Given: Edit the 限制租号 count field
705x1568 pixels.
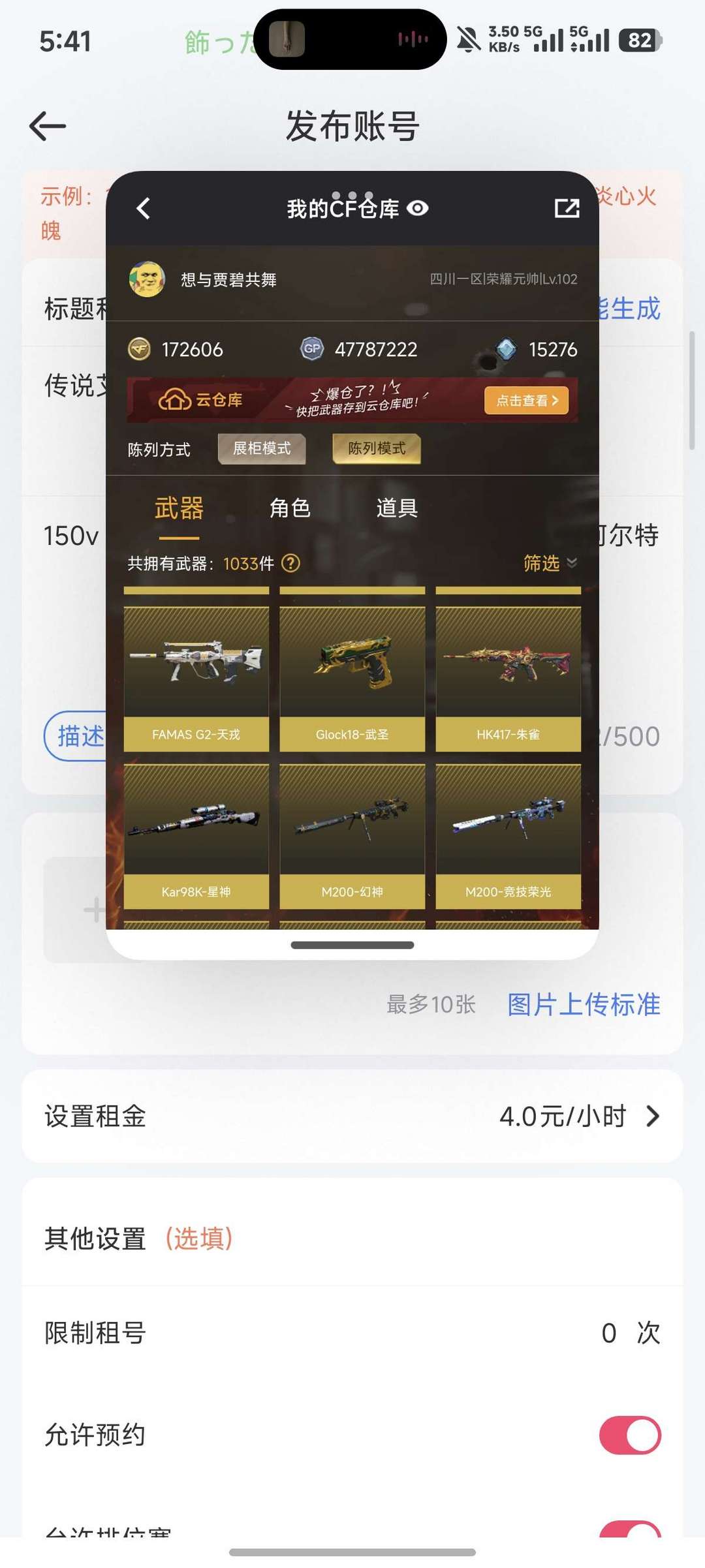Looking at the screenshot, I should [x=608, y=1333].
